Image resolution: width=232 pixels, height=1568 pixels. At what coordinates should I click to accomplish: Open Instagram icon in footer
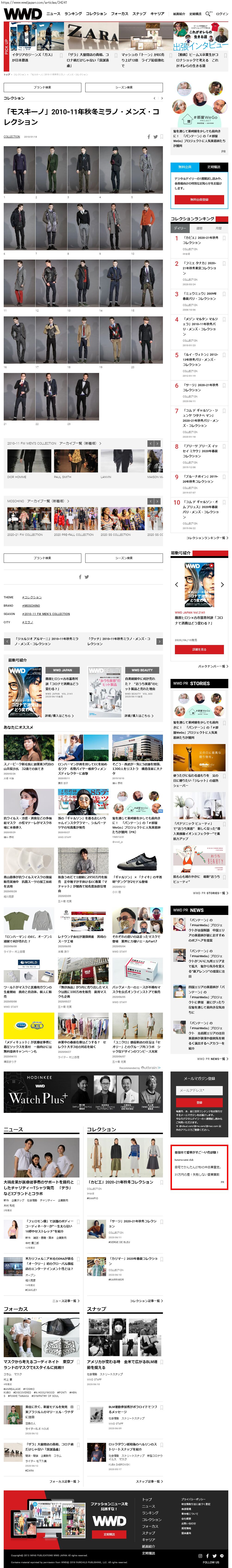pyautogui.click(x=200, y=1555)
